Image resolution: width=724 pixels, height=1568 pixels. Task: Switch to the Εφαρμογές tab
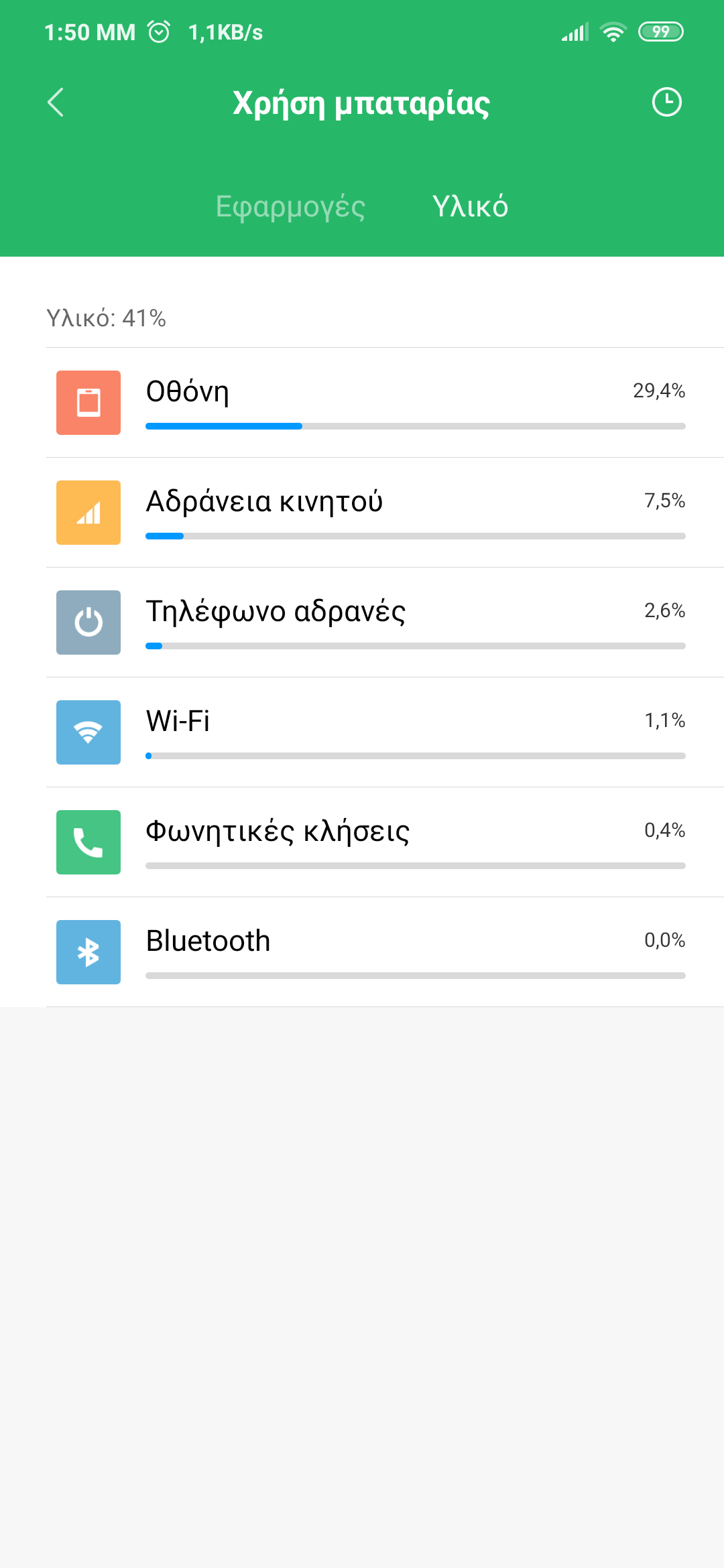[290, 206]
